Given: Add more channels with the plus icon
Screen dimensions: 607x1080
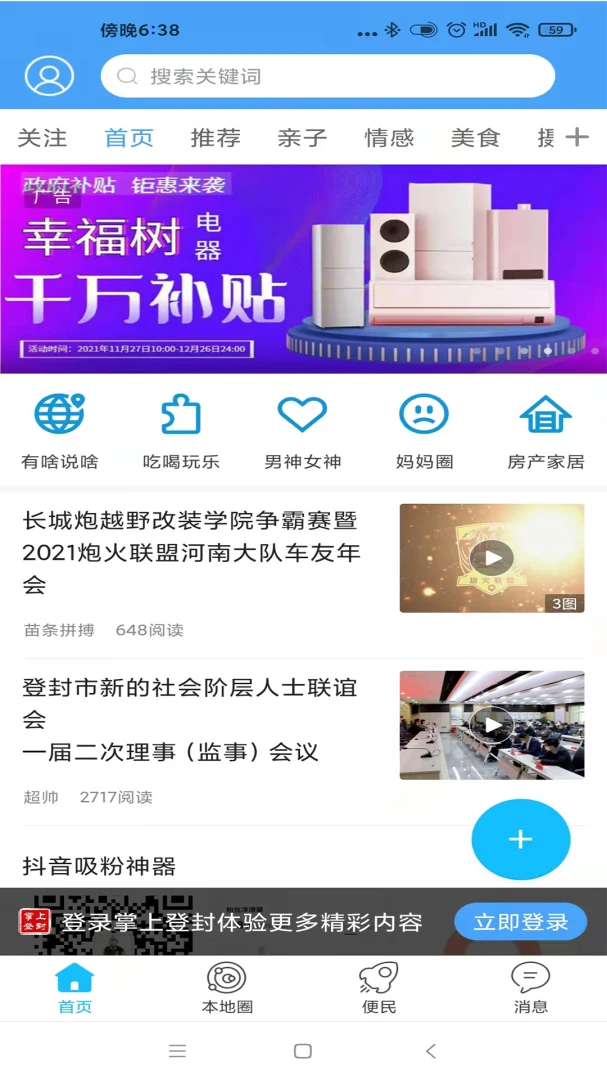Looking at the screenshot, I should [x=577, y=137].
